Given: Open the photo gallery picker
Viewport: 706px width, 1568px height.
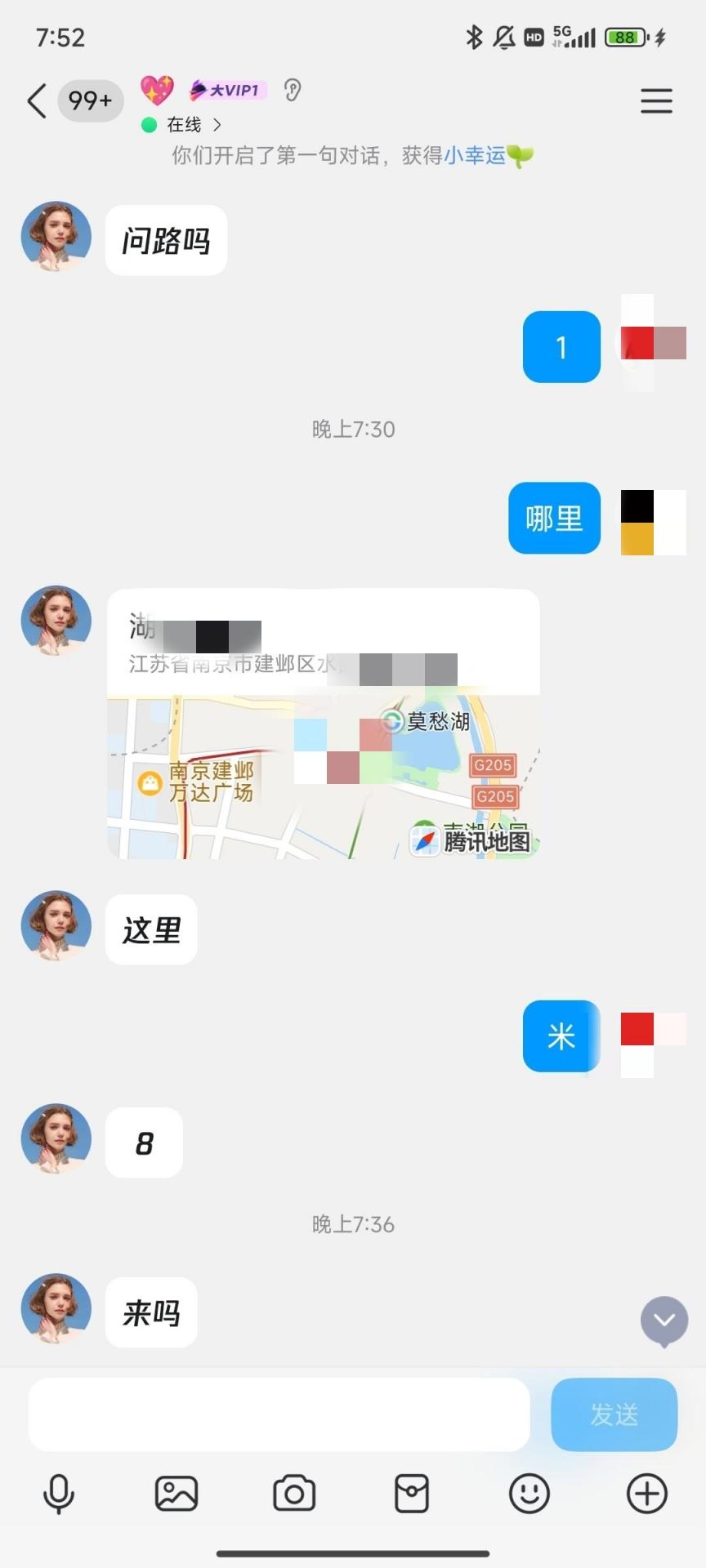Looking at the screenshot, I should [176, 1494].
